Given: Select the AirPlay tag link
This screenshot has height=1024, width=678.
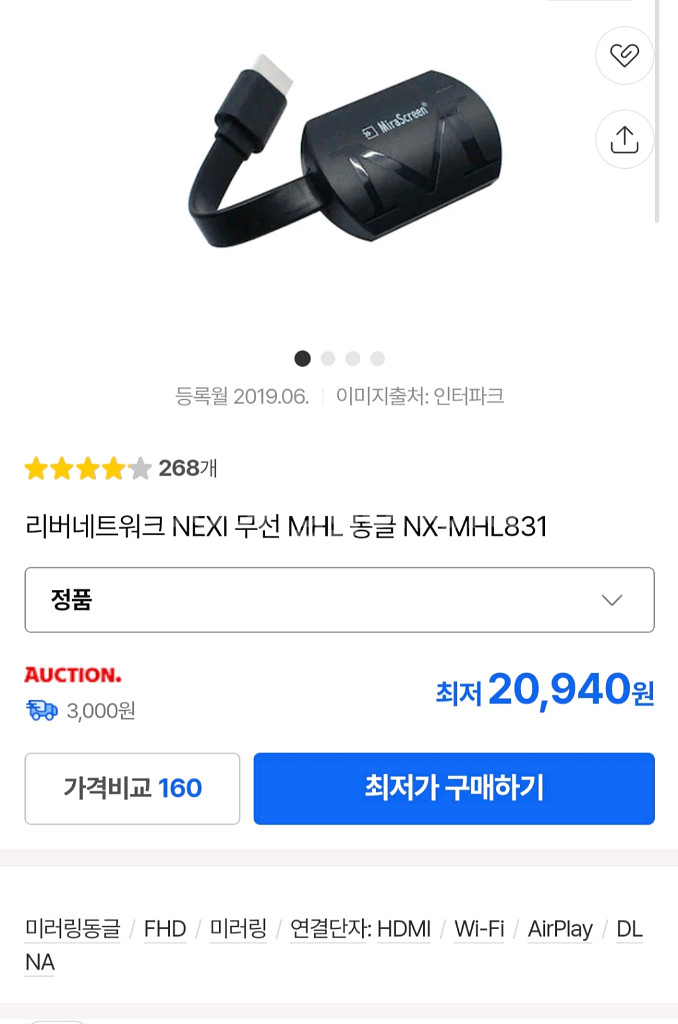Looking at the screenshot, I should 560,929.
